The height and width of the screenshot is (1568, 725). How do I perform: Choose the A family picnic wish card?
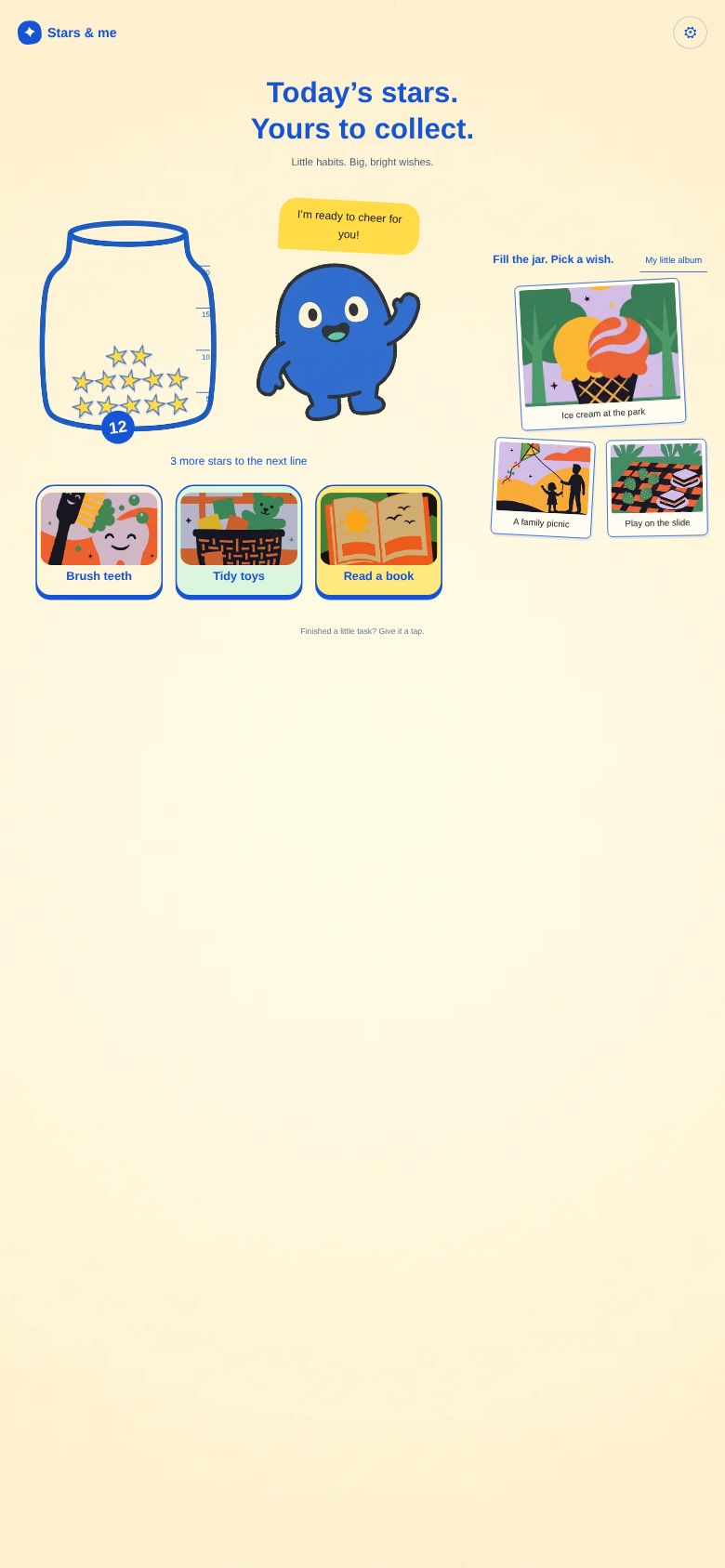click(x=543, y=488)
